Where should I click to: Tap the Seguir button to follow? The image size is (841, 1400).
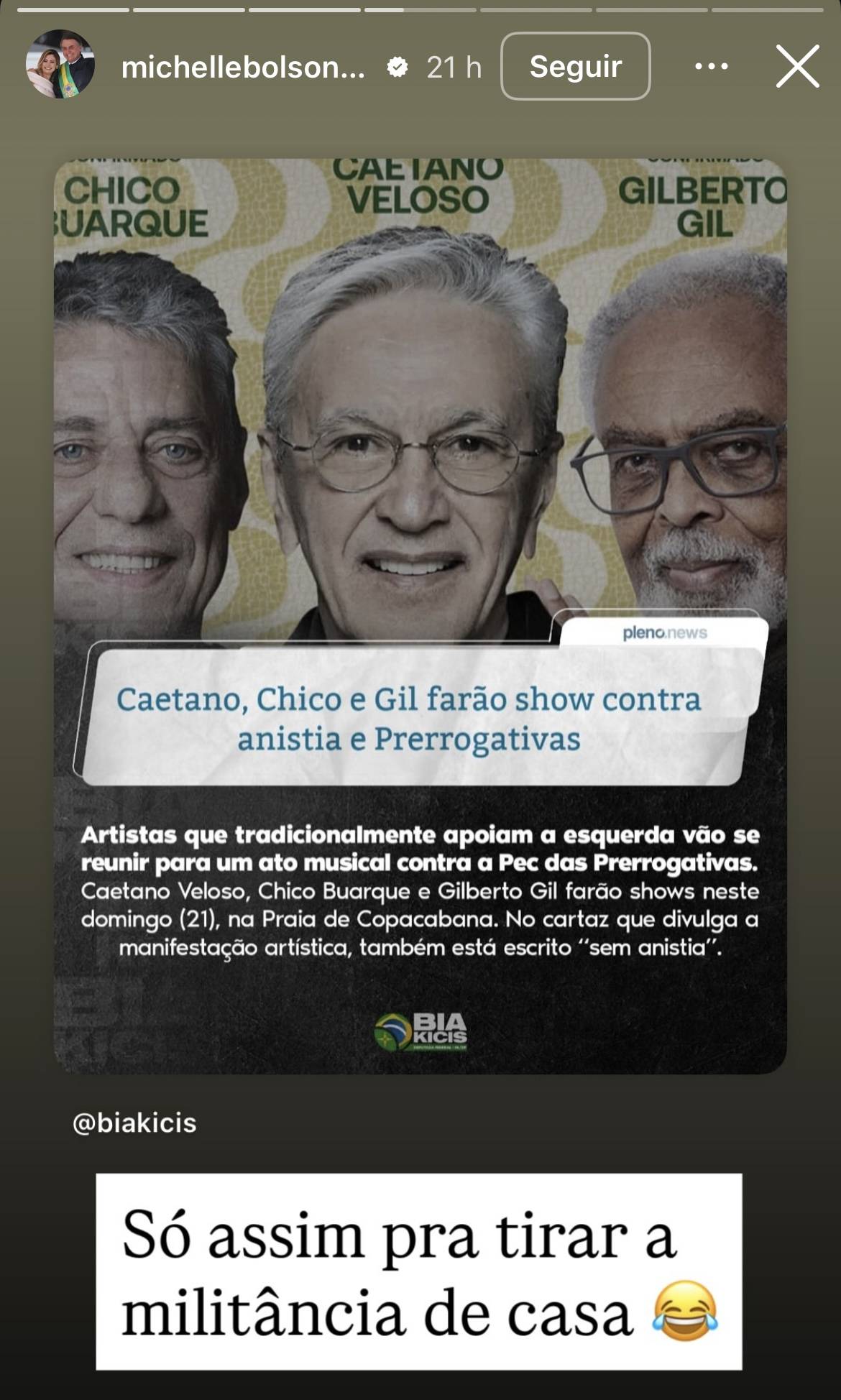point(575,66)
